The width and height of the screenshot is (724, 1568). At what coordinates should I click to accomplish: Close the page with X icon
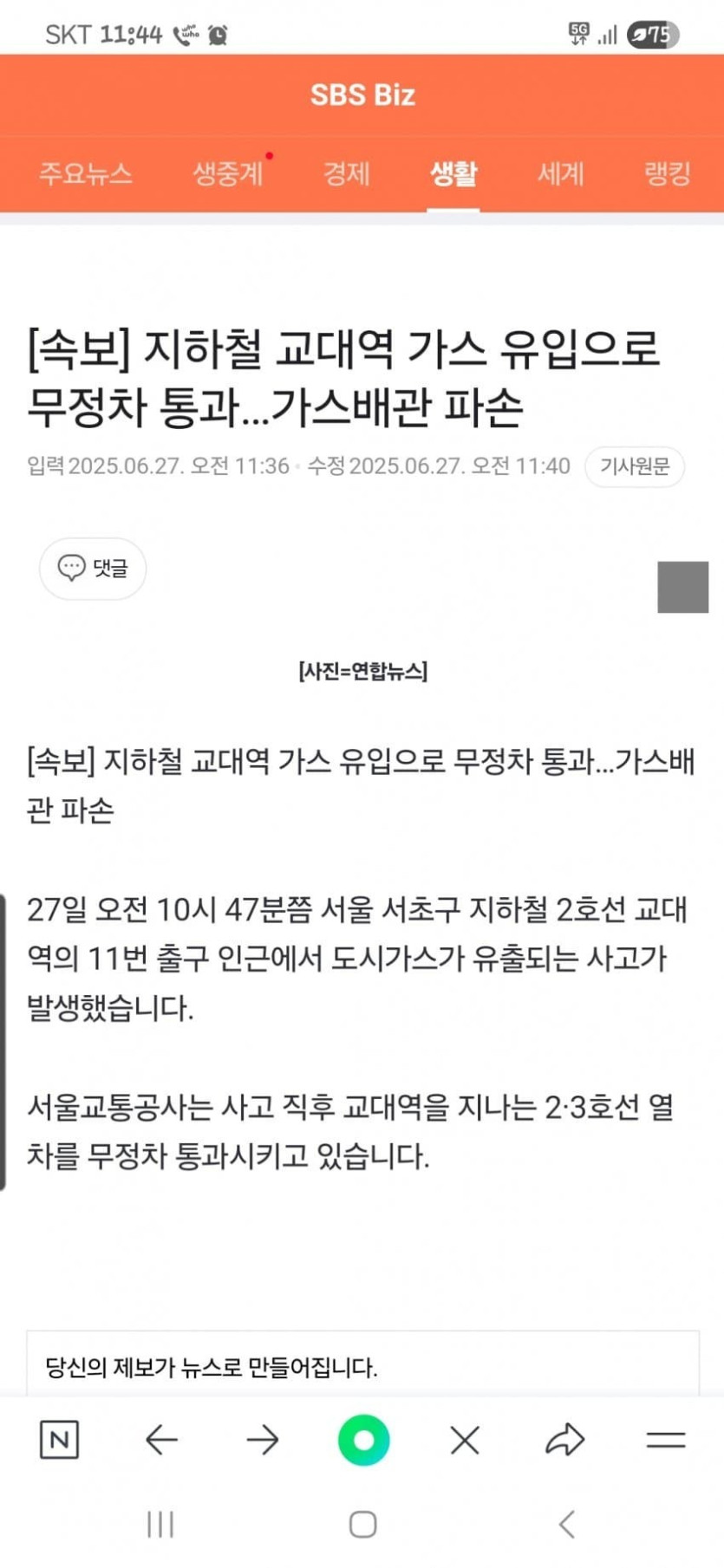click(x=465, y=1441)
